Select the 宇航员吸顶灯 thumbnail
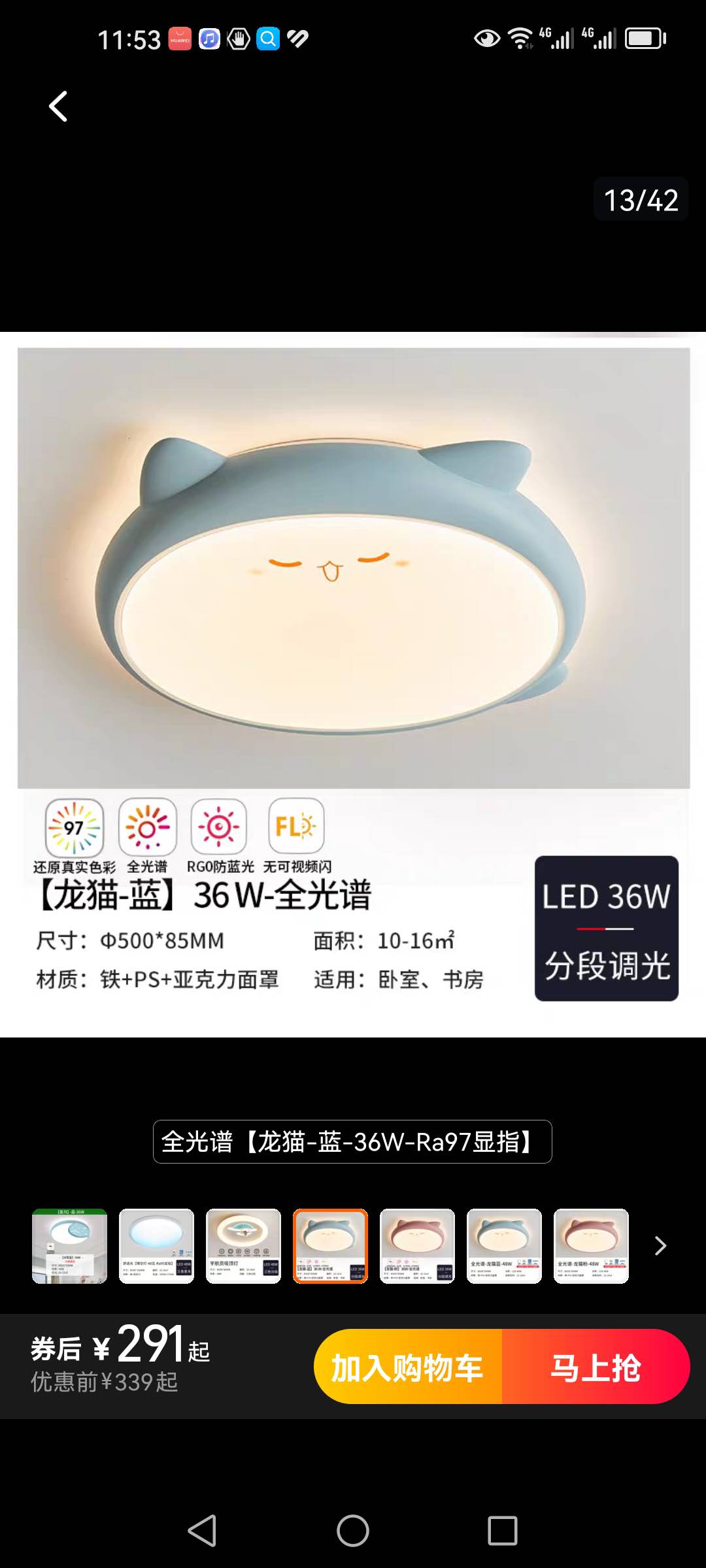This screenshot has width=706, height=1568. pos(244,1246)
